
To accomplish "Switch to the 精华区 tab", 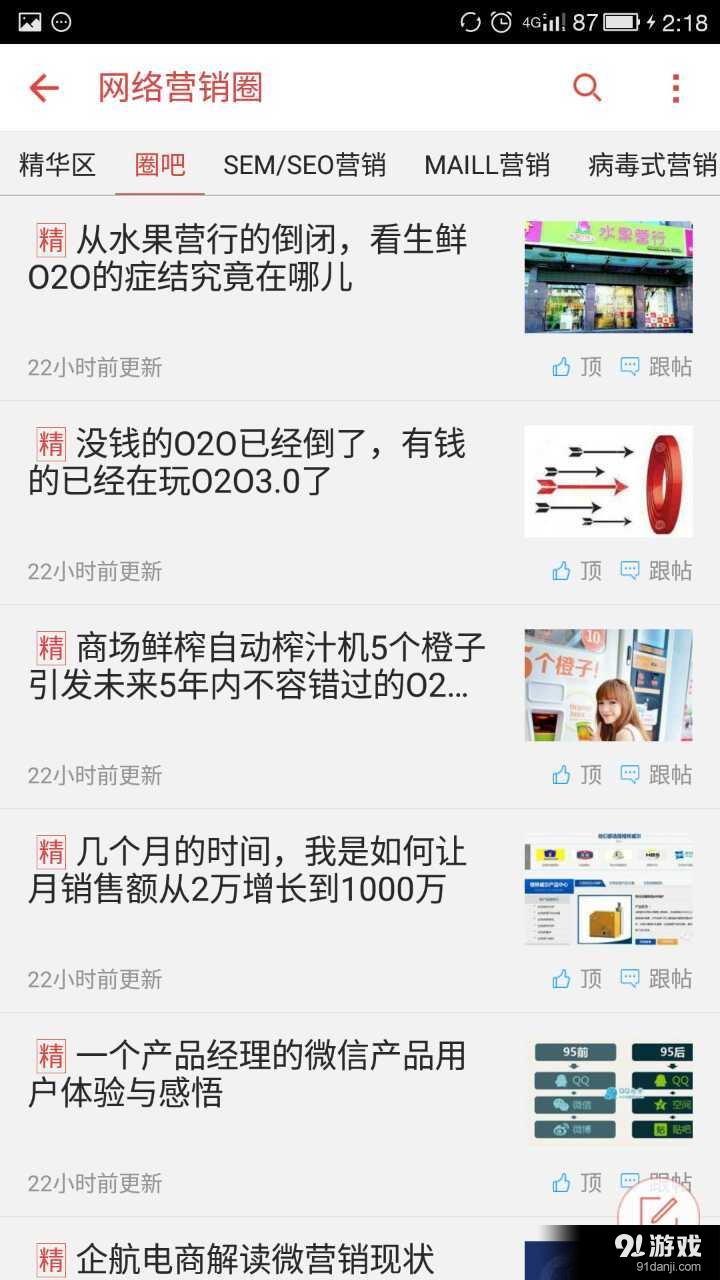I will point(55,164).
